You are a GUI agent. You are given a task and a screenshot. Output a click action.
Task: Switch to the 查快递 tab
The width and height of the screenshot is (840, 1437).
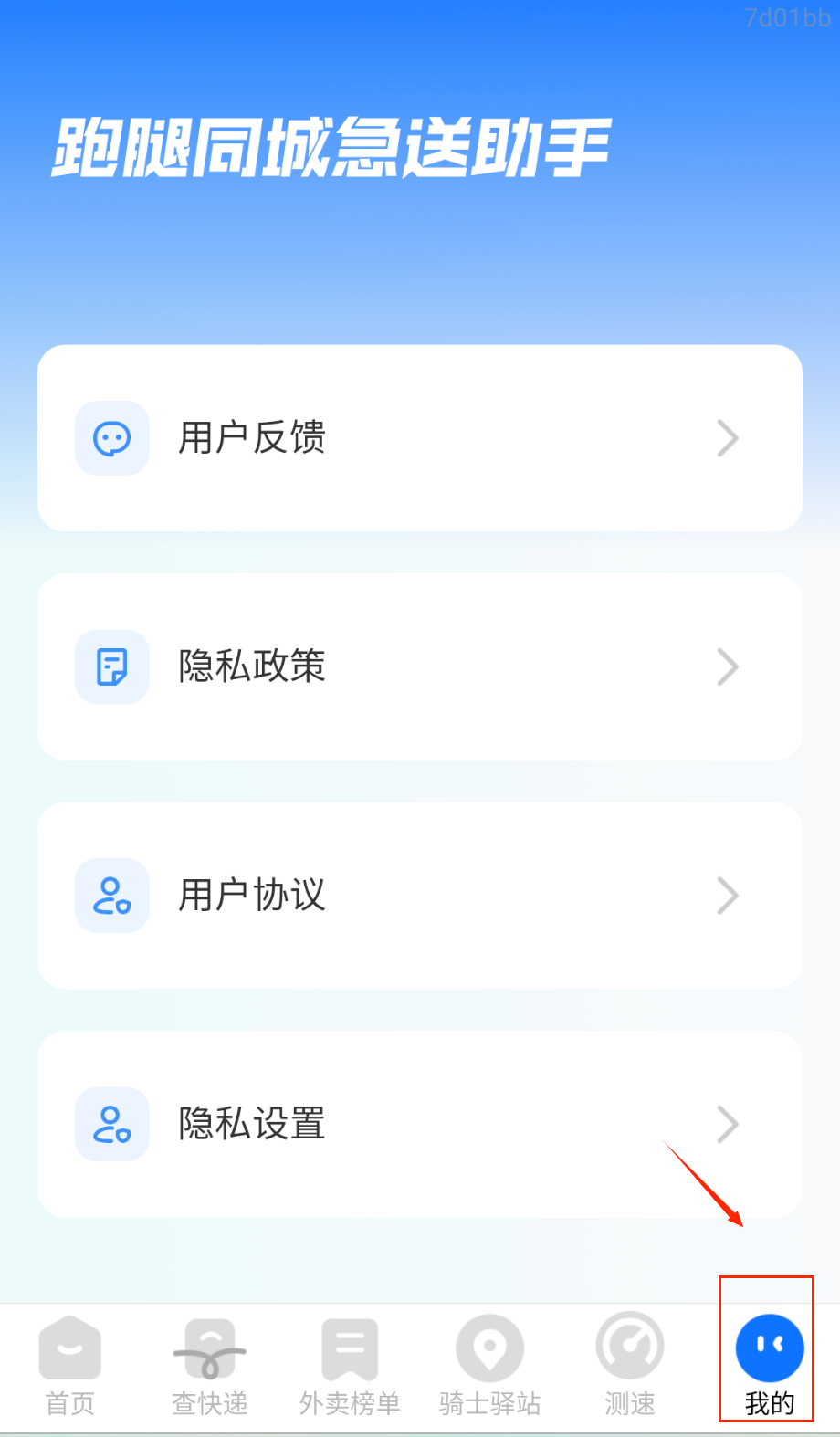tap(210, 1366)
